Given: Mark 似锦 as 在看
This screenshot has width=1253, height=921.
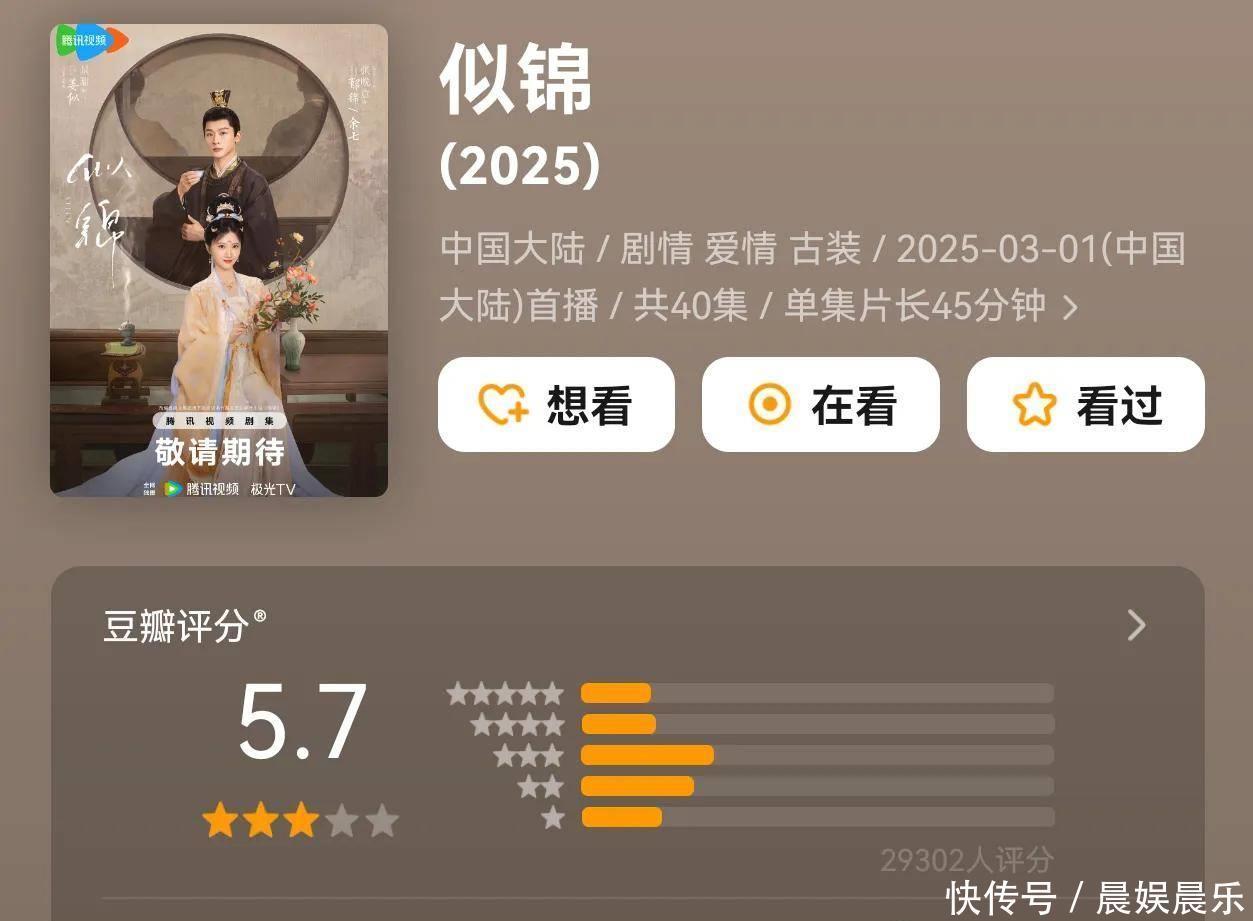Looking at the screenshot, I should coord(820,405).
